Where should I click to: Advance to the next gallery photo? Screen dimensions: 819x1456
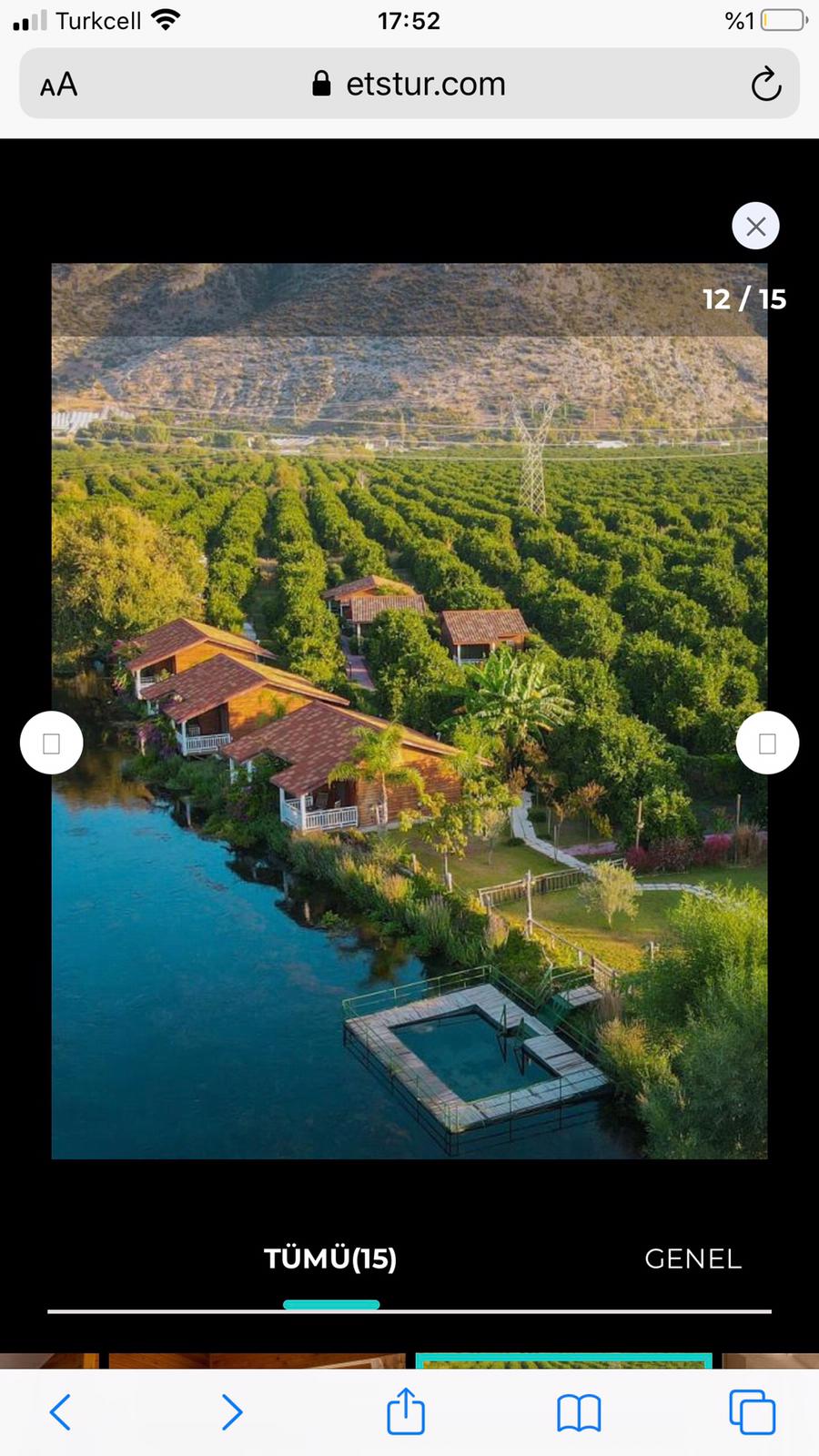(767, 743)
